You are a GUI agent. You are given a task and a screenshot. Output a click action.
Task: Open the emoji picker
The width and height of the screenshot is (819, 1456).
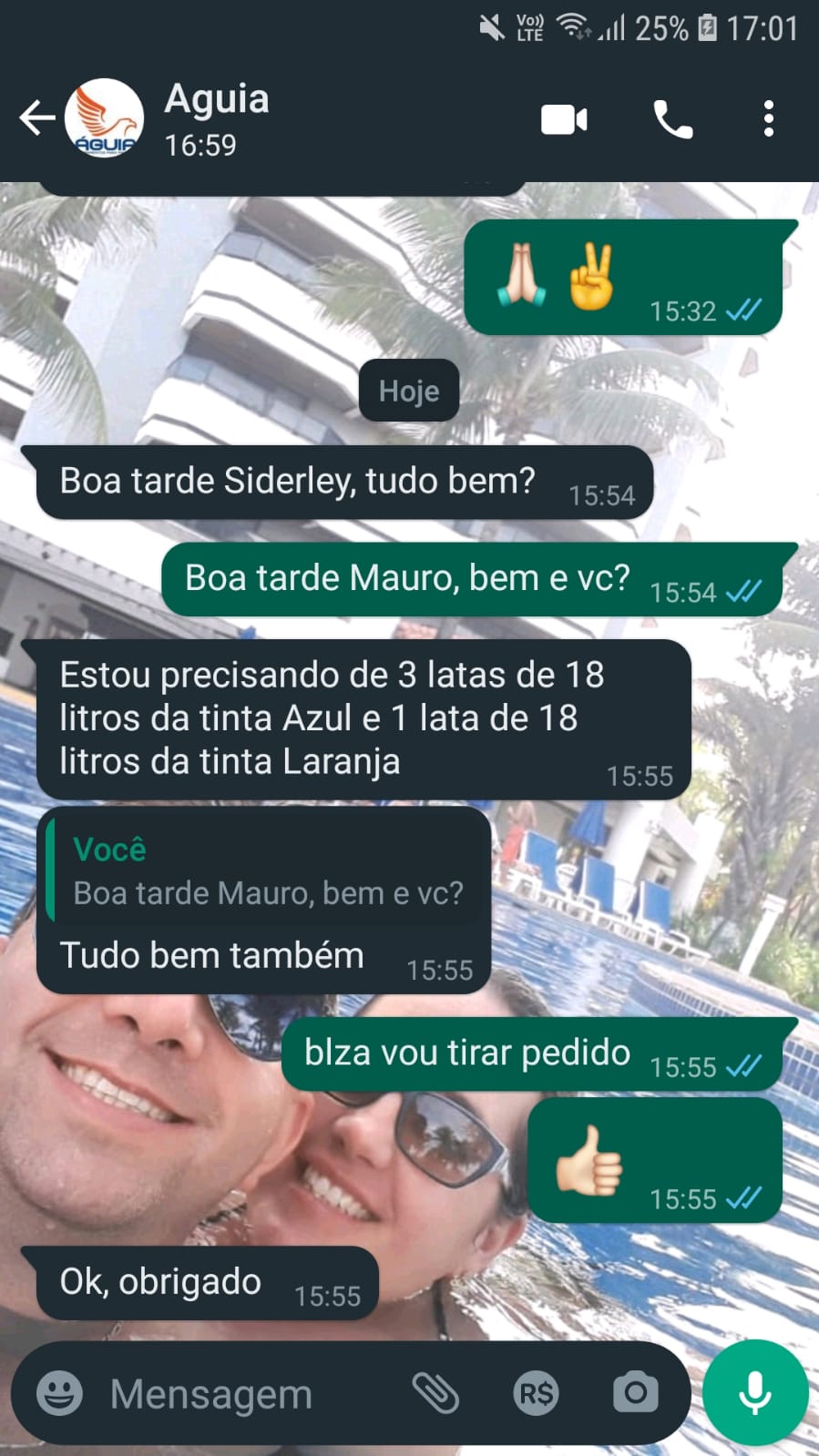pyautogui.click(x=59, y=1393)
